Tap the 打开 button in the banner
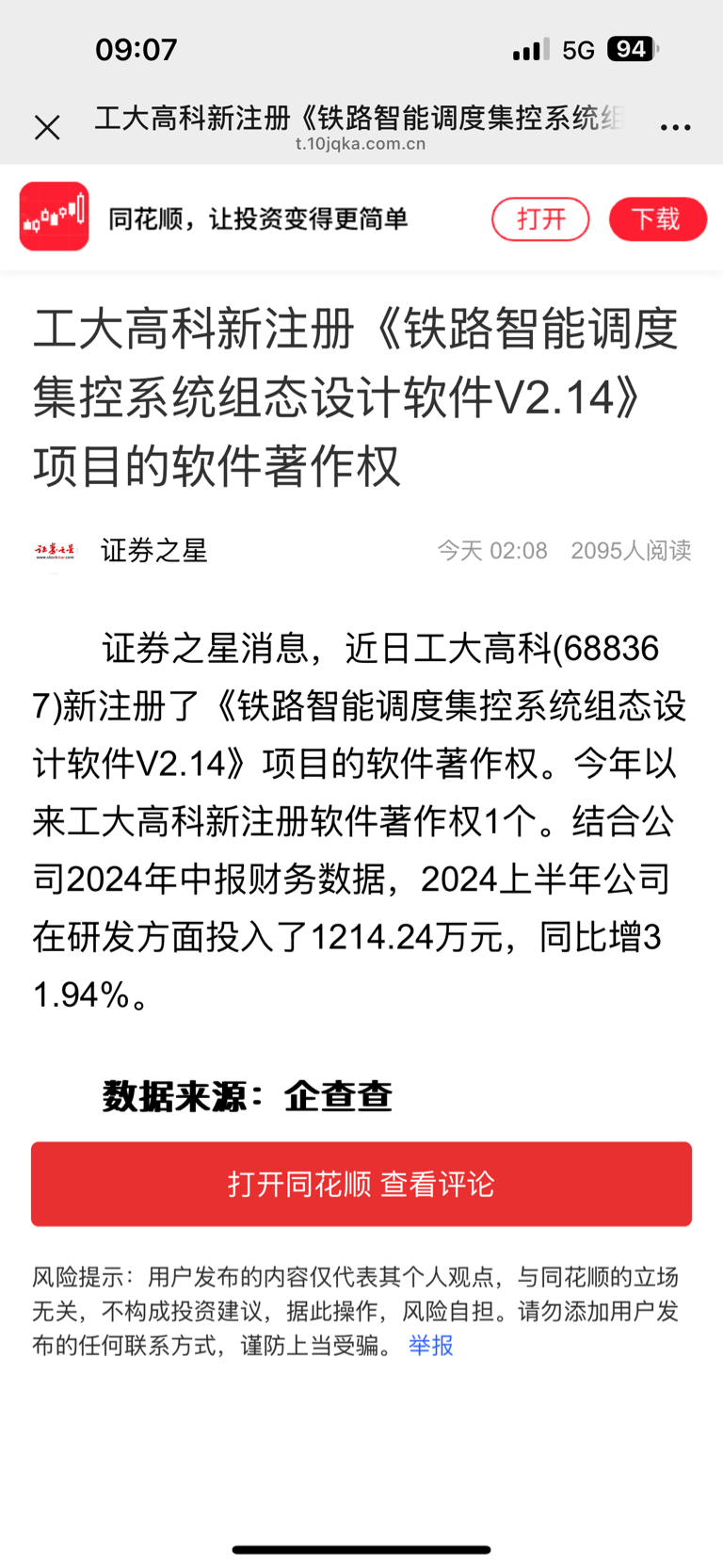This screenshot has width=723, height=1568. pyautogui.click(x=540, y=219)
